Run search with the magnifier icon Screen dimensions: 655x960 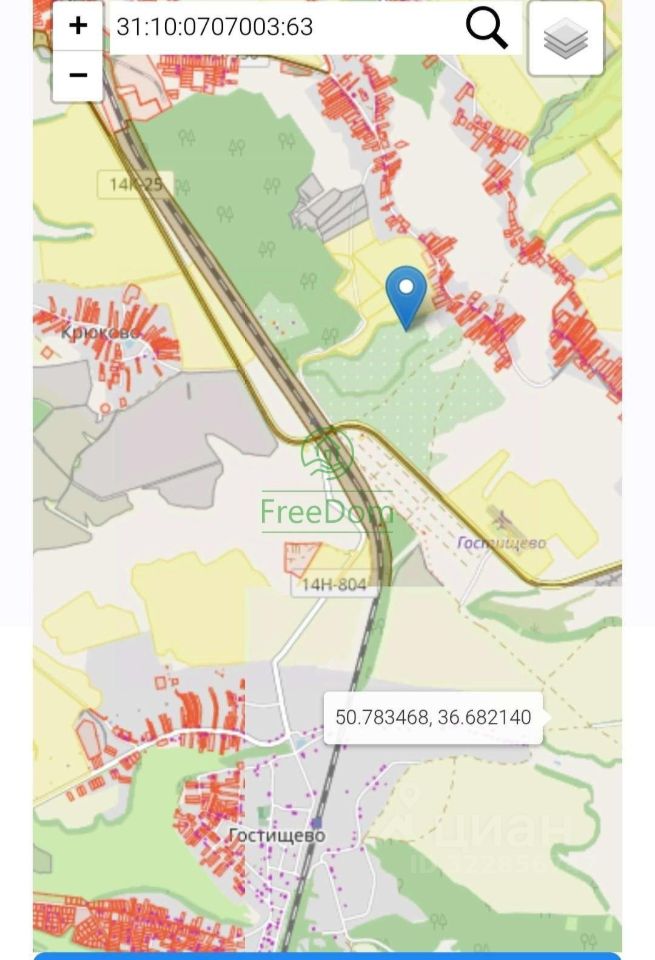coord(487,28)
